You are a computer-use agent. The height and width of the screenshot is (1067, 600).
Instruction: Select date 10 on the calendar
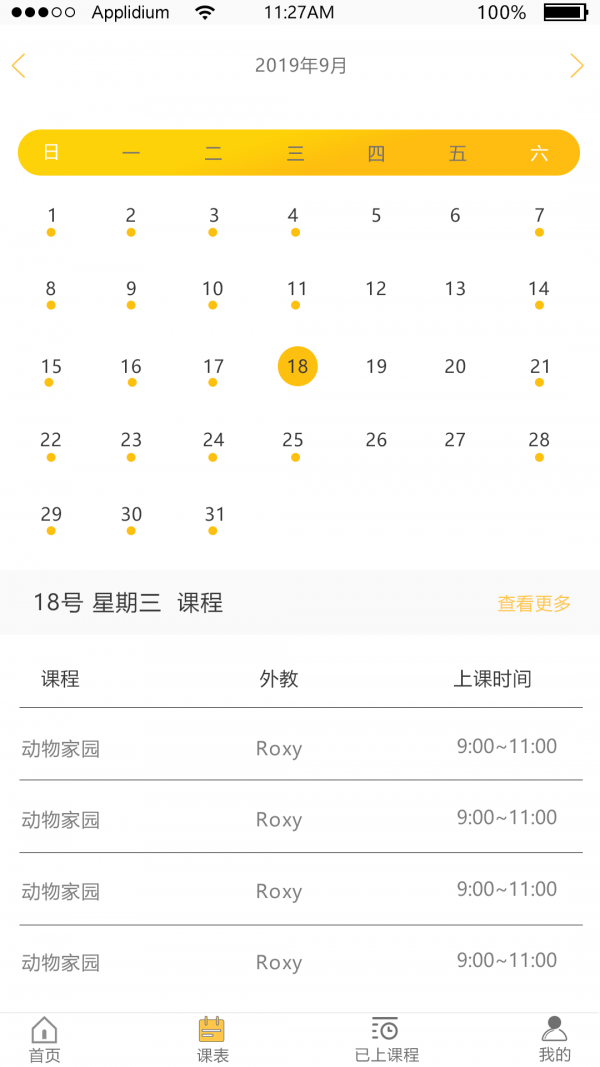[x=212, y=290]
